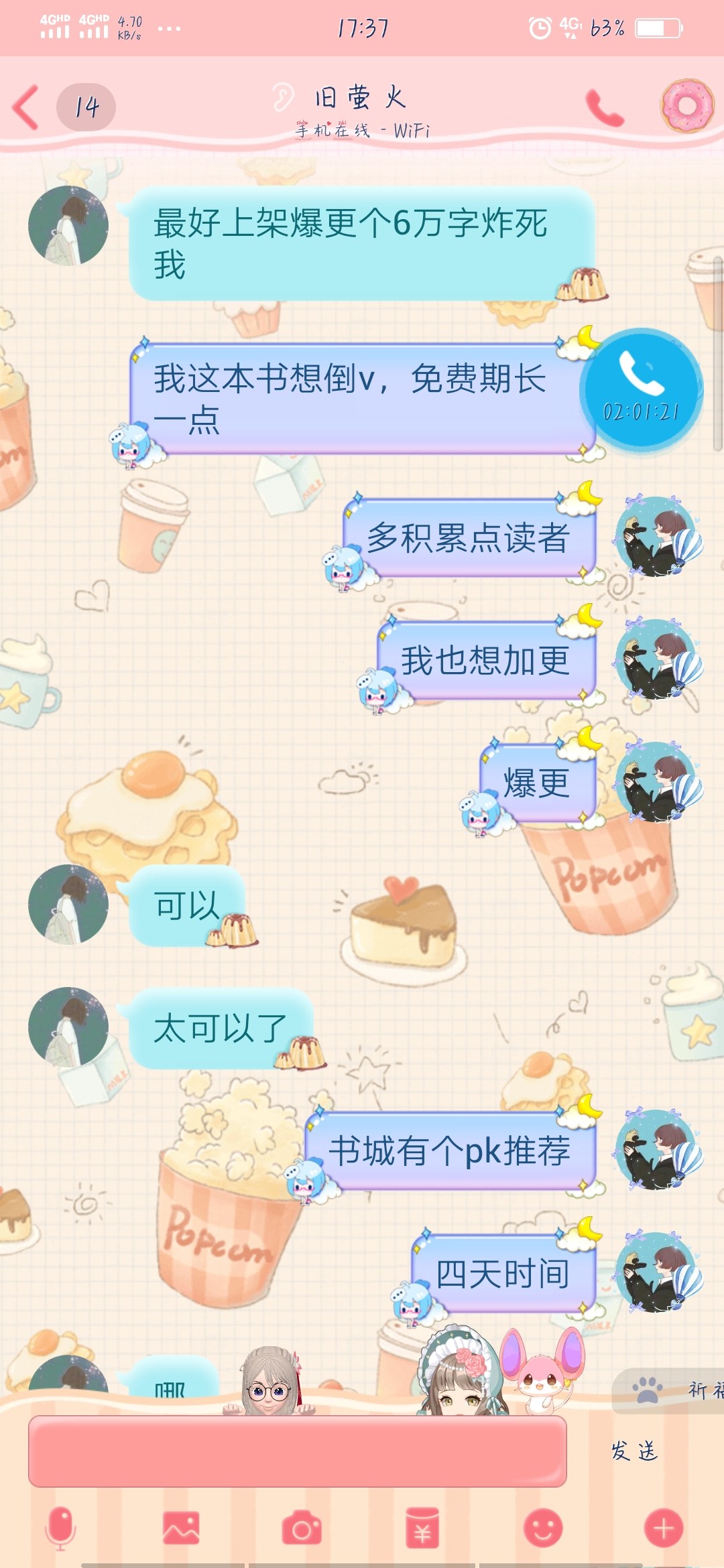The height and width of the screenshot is (1568, 724).
Task: Open chat settings via the donut icon
Action: [687, 106]
